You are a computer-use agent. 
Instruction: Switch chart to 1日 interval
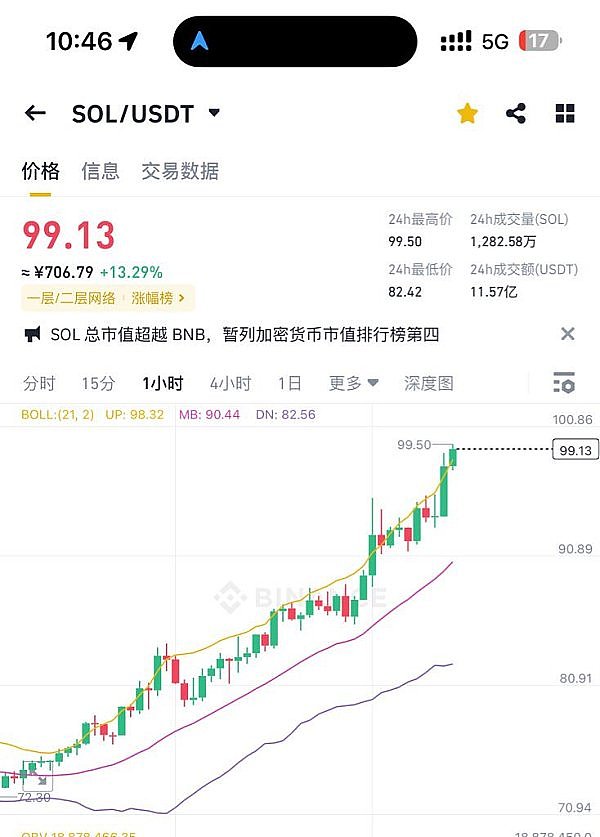(289, 383)
